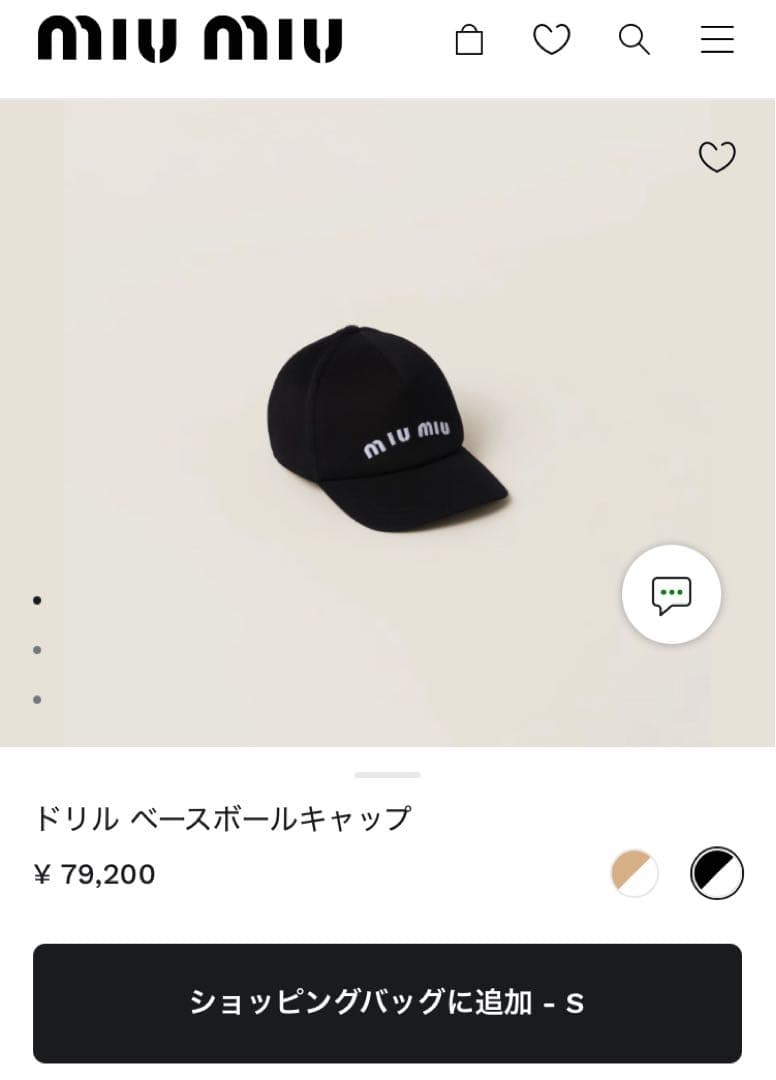
Task: Select the third carousel dot
Action: coord(38,700)
